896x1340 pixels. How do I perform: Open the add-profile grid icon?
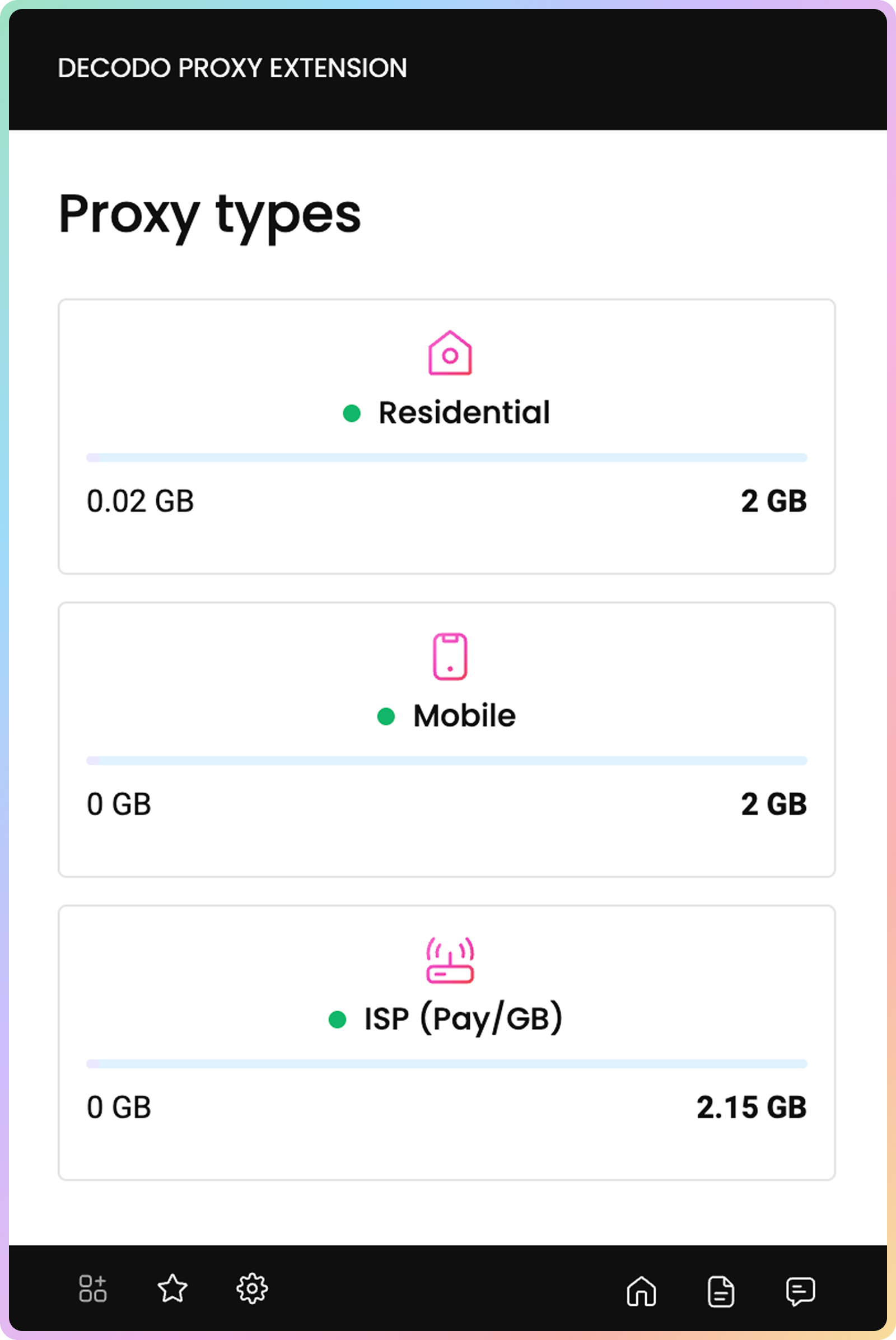pyautogui.click(x=92, y=1288)
